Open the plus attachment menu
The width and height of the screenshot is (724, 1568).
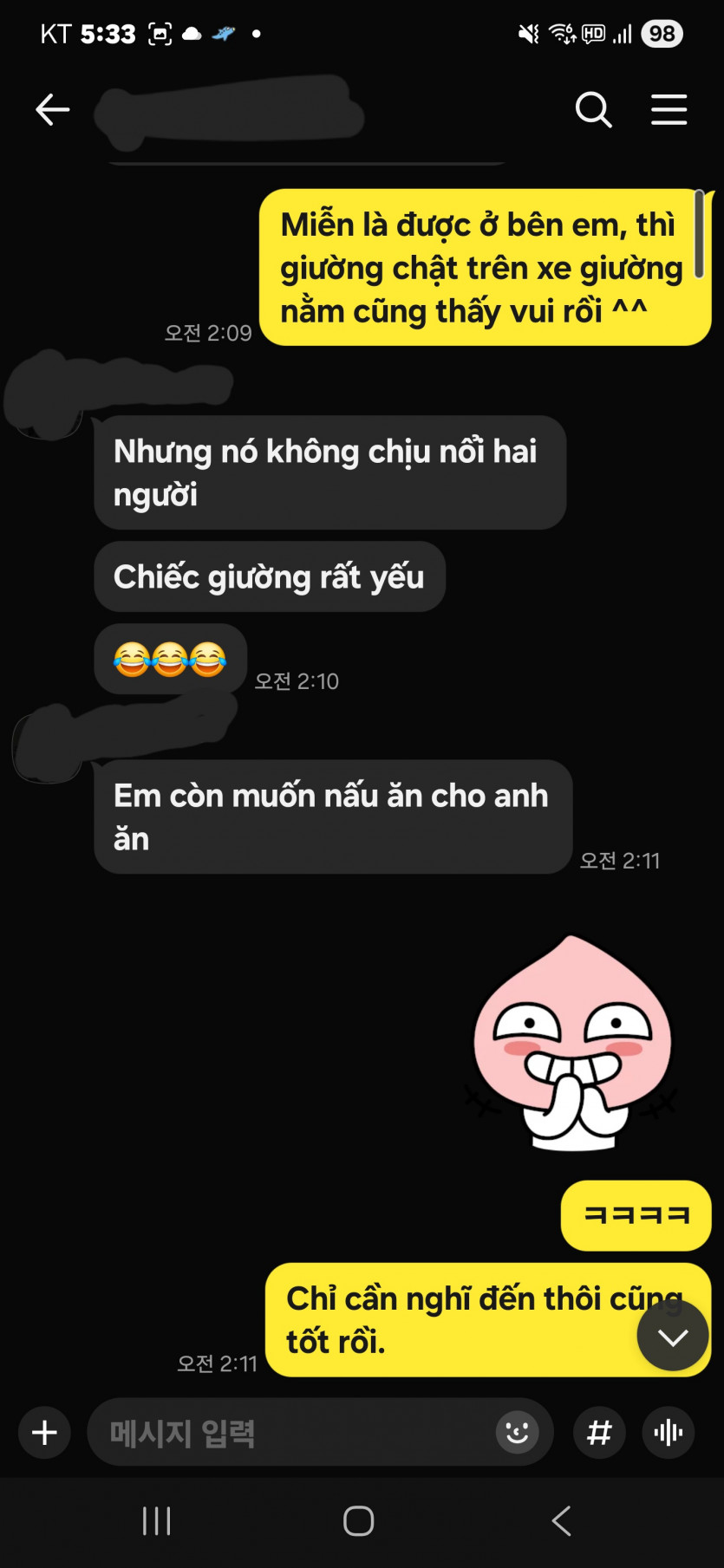(44, 1433)
